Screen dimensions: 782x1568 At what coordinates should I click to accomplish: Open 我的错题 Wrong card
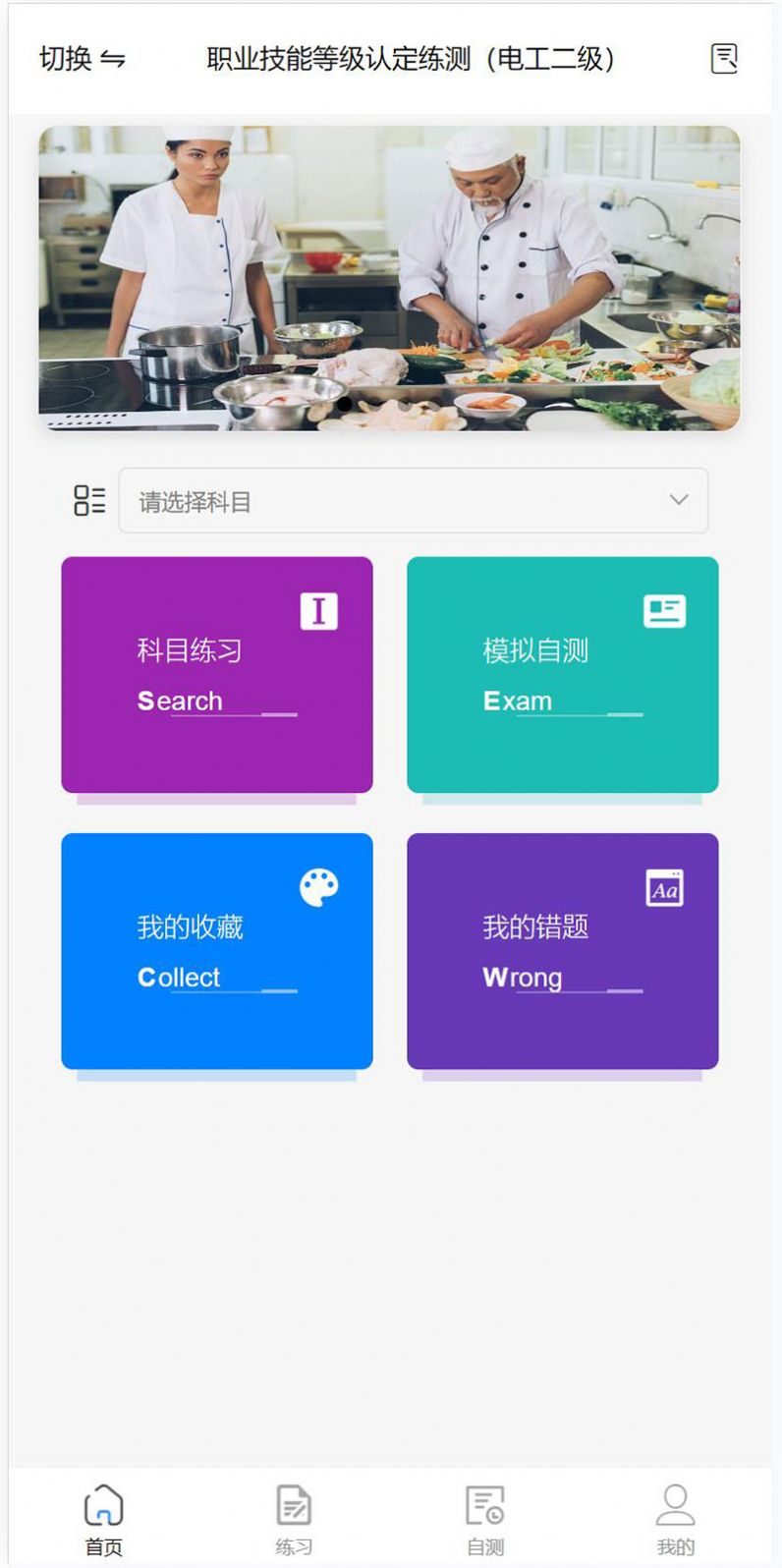[563, 951]
